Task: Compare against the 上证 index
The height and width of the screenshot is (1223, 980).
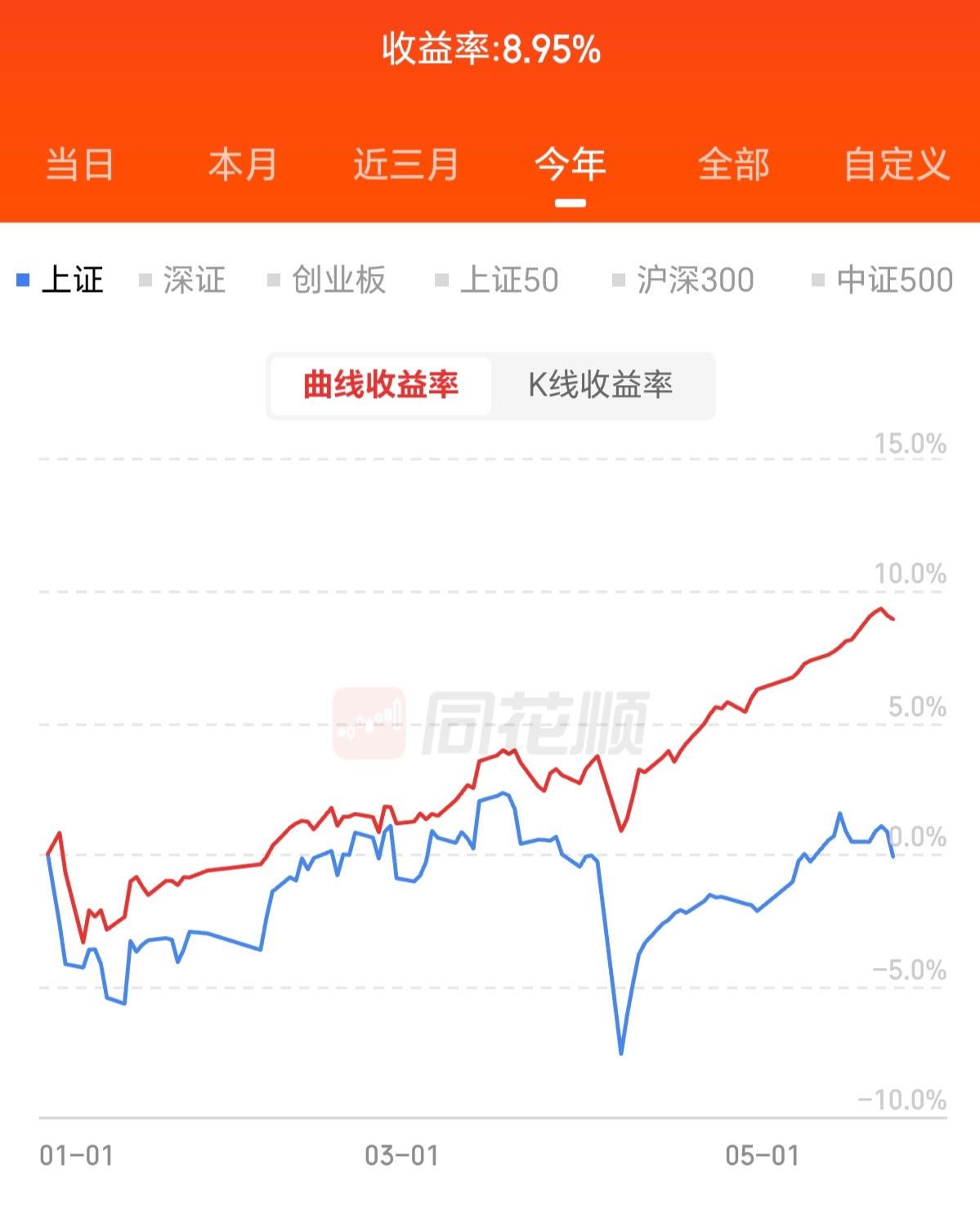Action: 60,280
